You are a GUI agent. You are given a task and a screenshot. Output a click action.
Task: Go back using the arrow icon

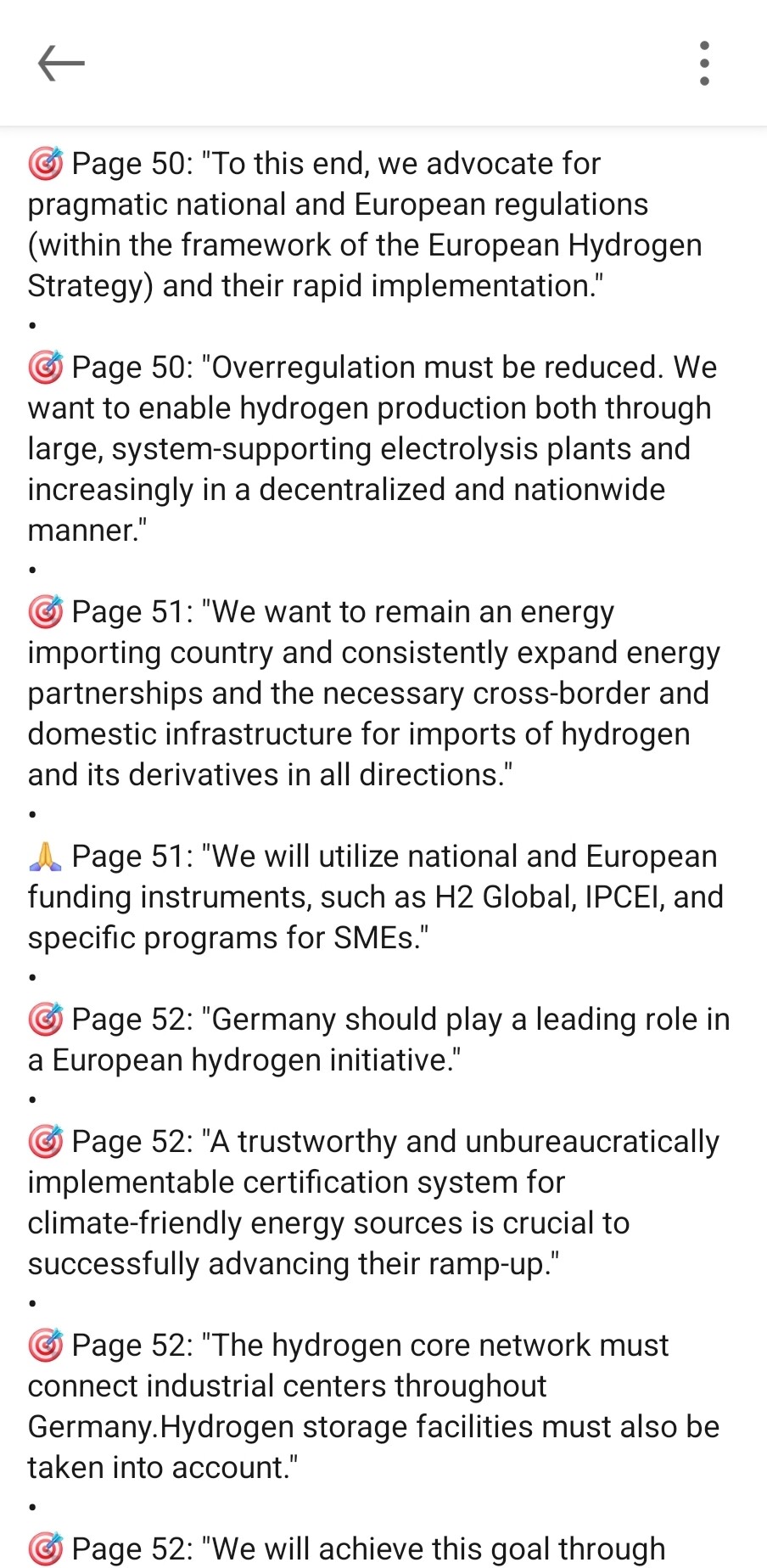pos(61,63)
